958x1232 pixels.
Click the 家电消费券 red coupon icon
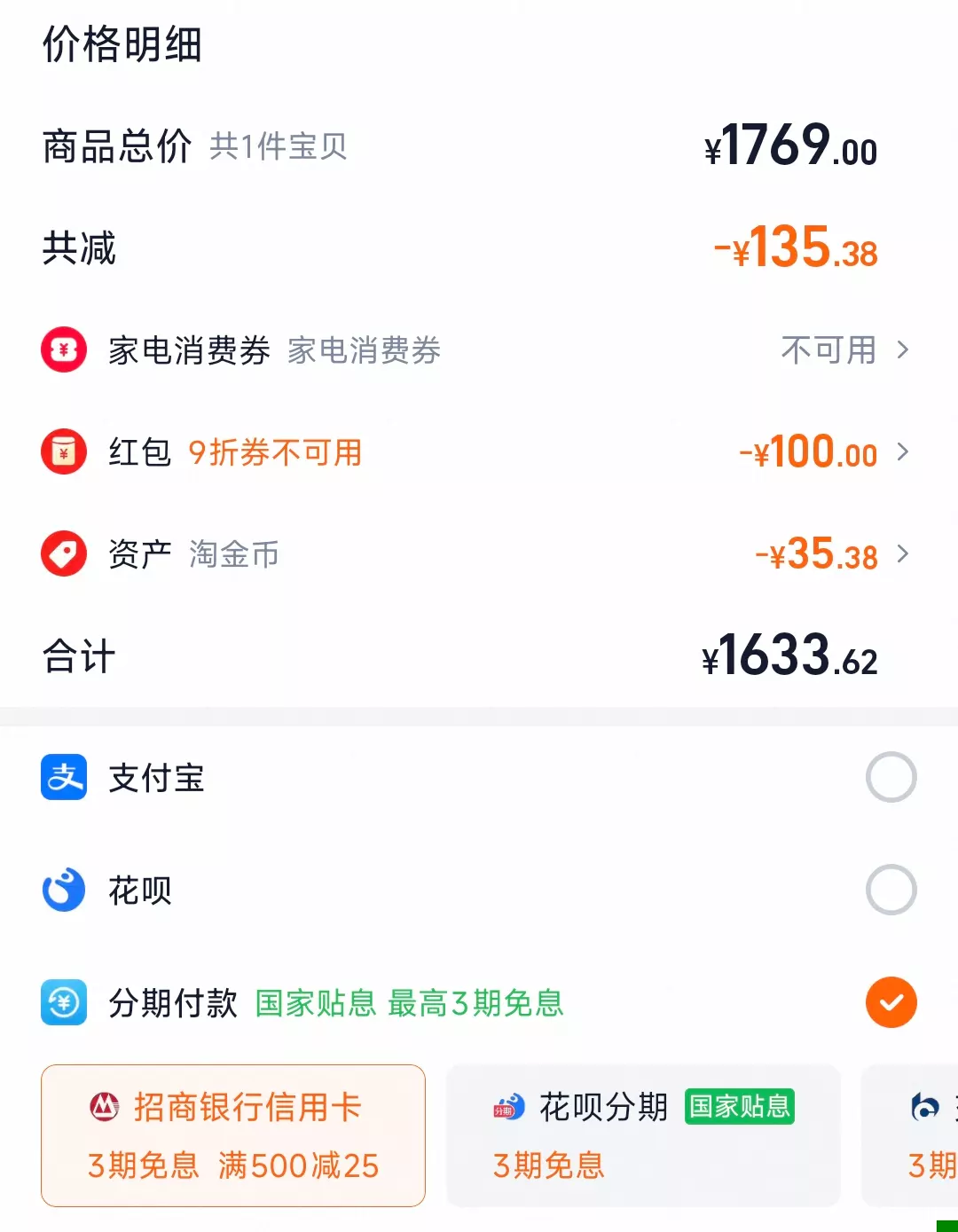[63, 349]
